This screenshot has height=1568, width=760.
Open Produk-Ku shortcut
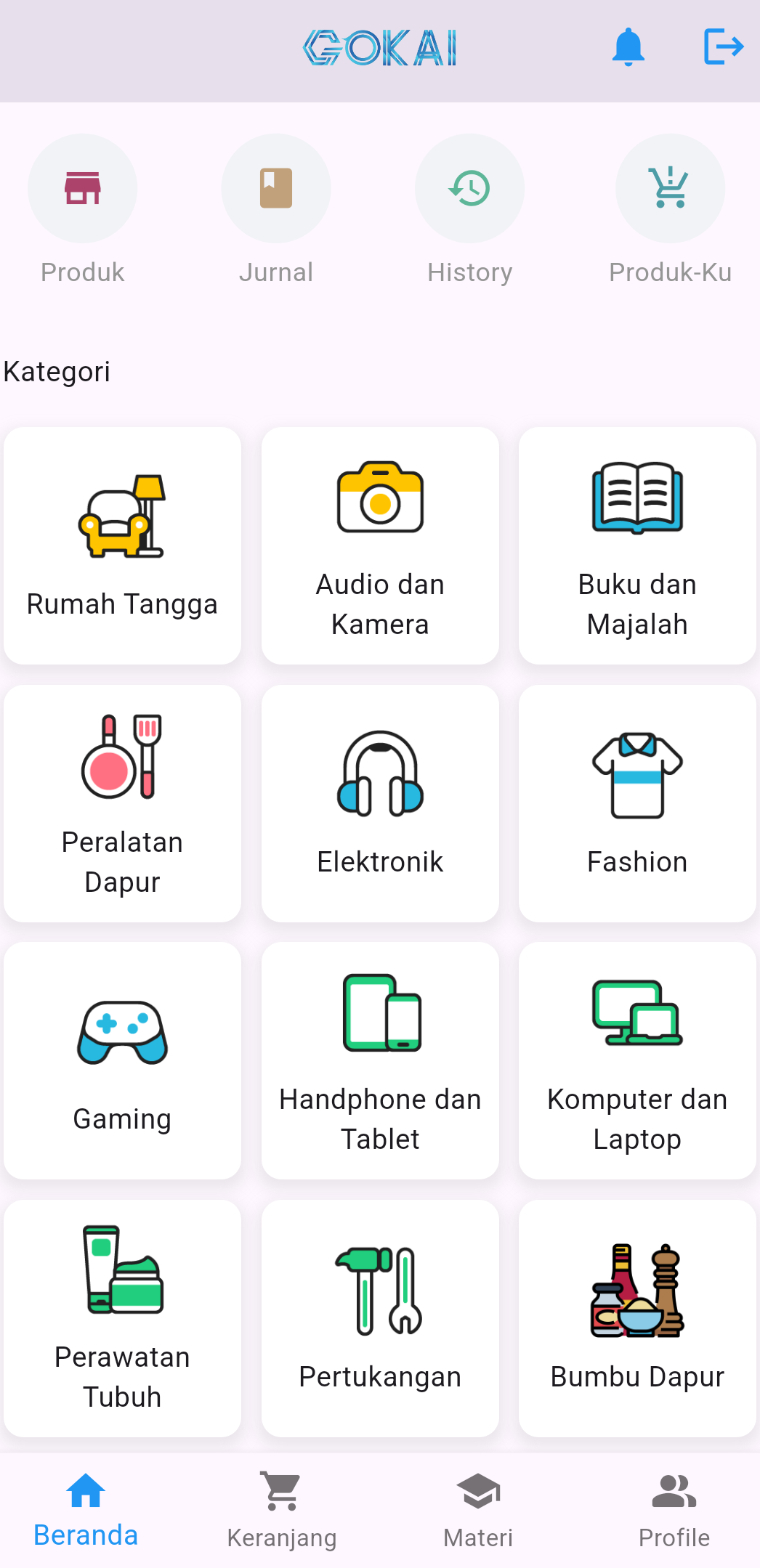[x=670, y=189]
